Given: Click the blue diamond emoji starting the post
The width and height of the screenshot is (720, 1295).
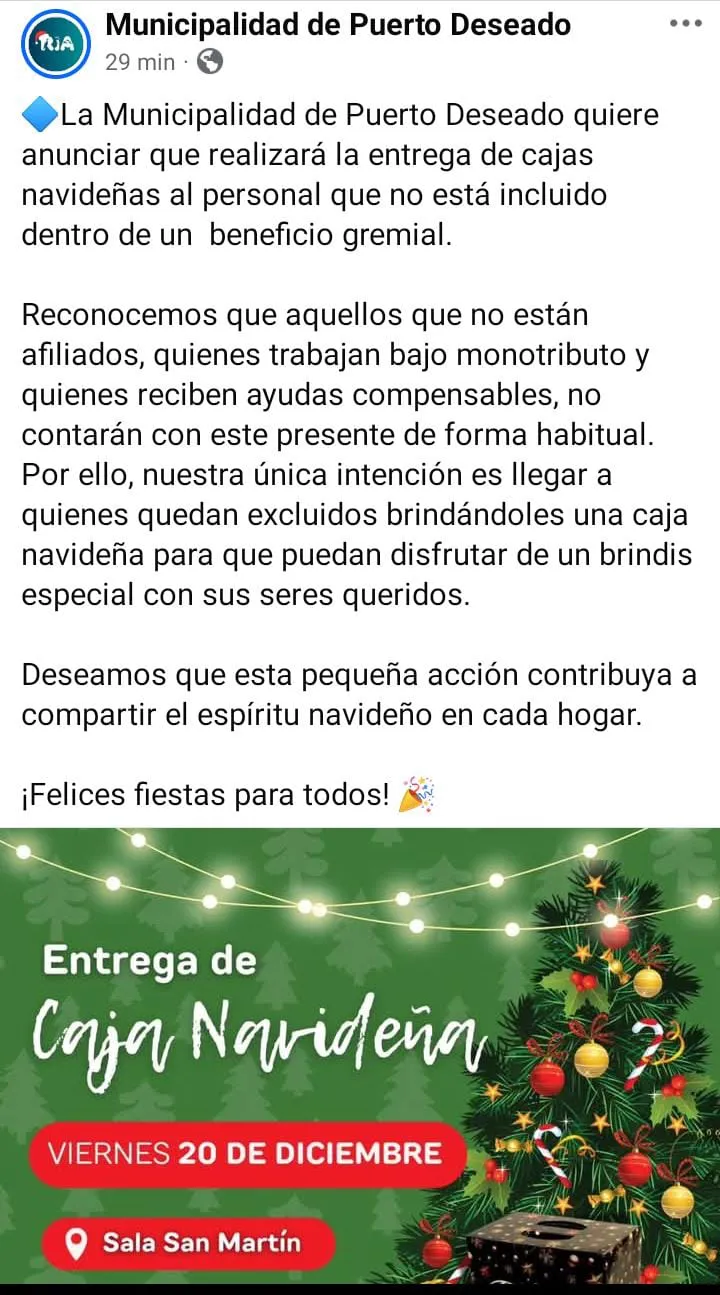Looking at the screenshot, I should click(38, 113).
